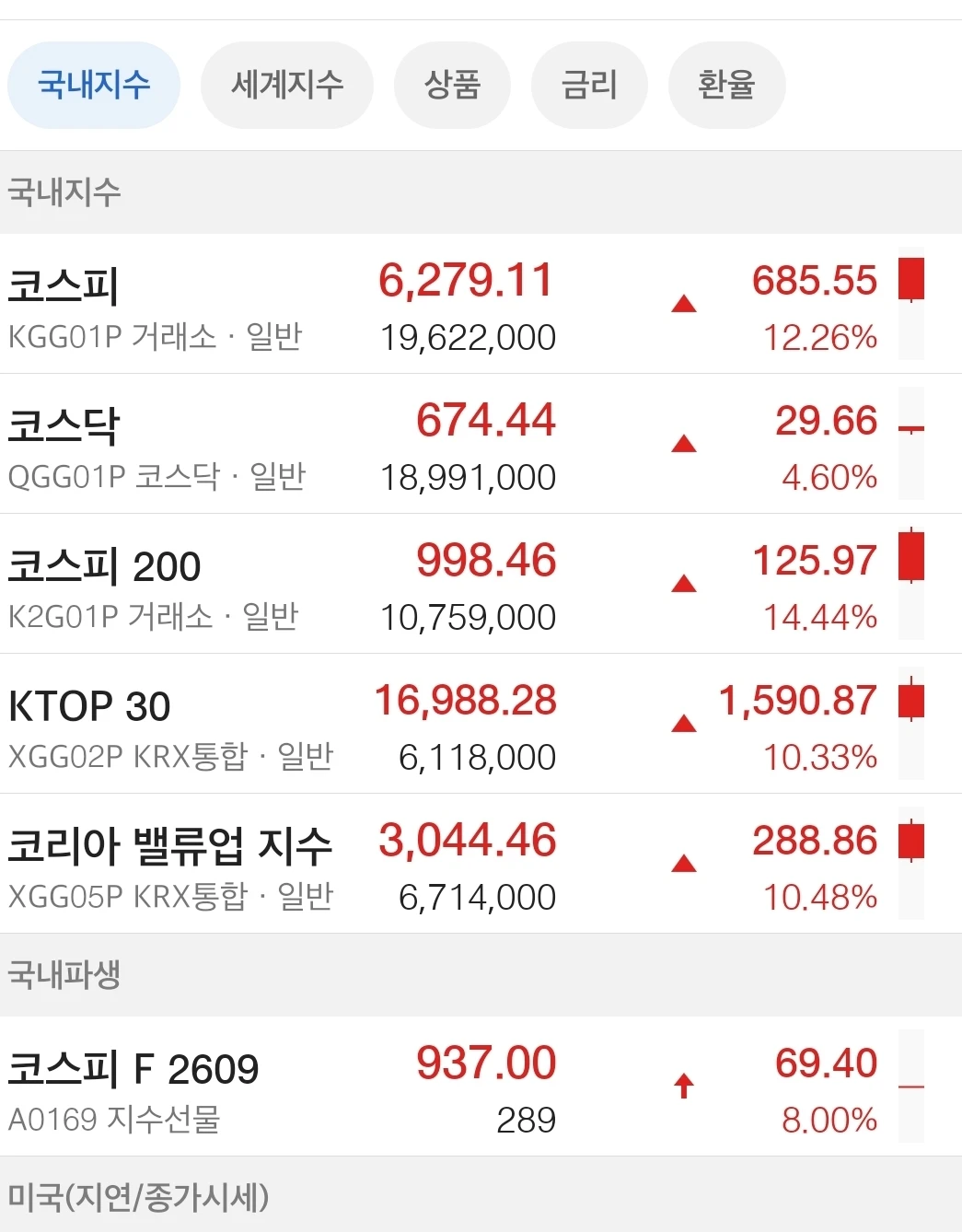Open the KTOP 30 index
Screen dimensions: 962x1232
click(x=481, y=724)
